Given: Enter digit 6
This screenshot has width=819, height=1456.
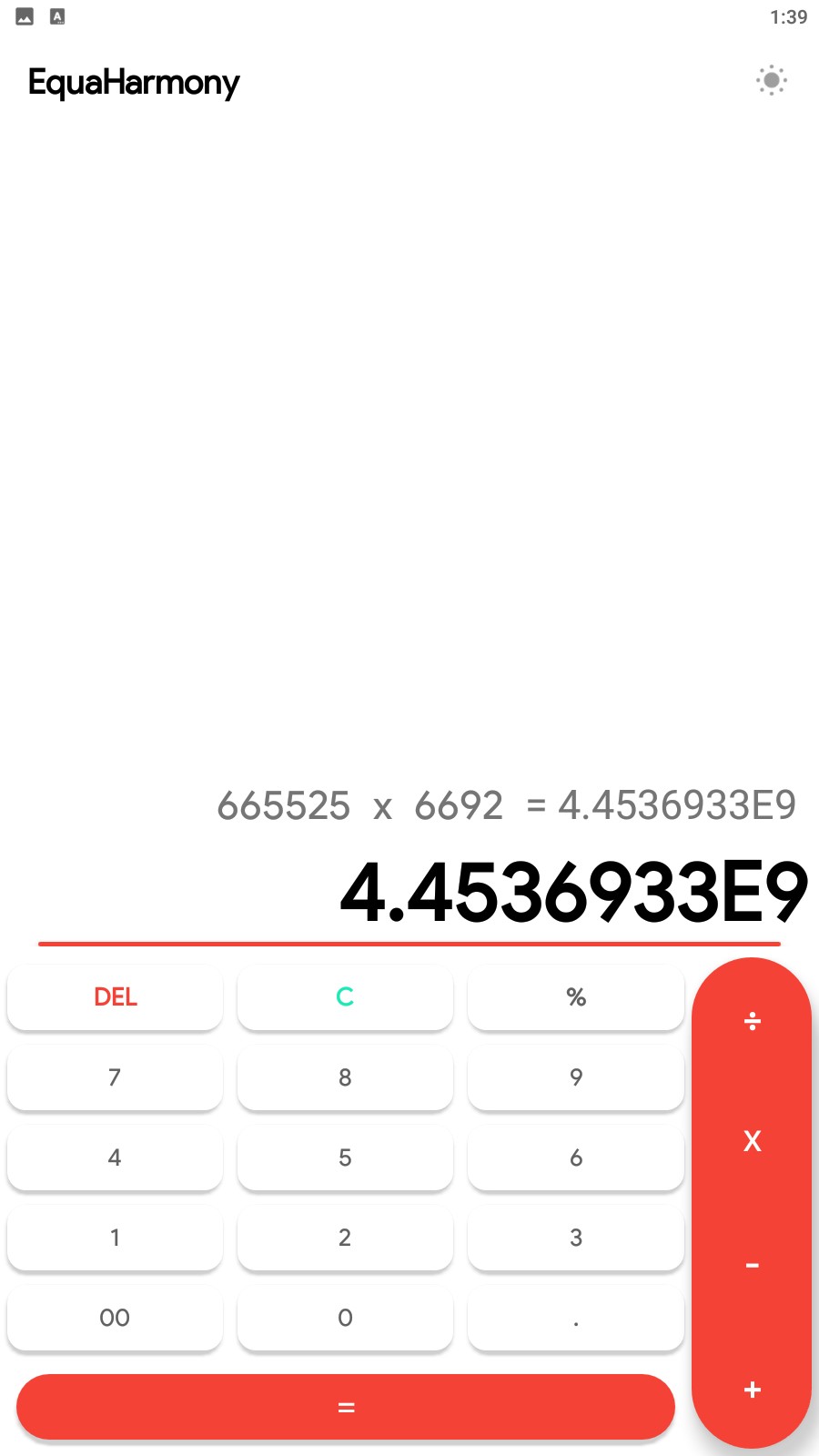Looking at the screenshot, I should click(x=575, y=1158).
